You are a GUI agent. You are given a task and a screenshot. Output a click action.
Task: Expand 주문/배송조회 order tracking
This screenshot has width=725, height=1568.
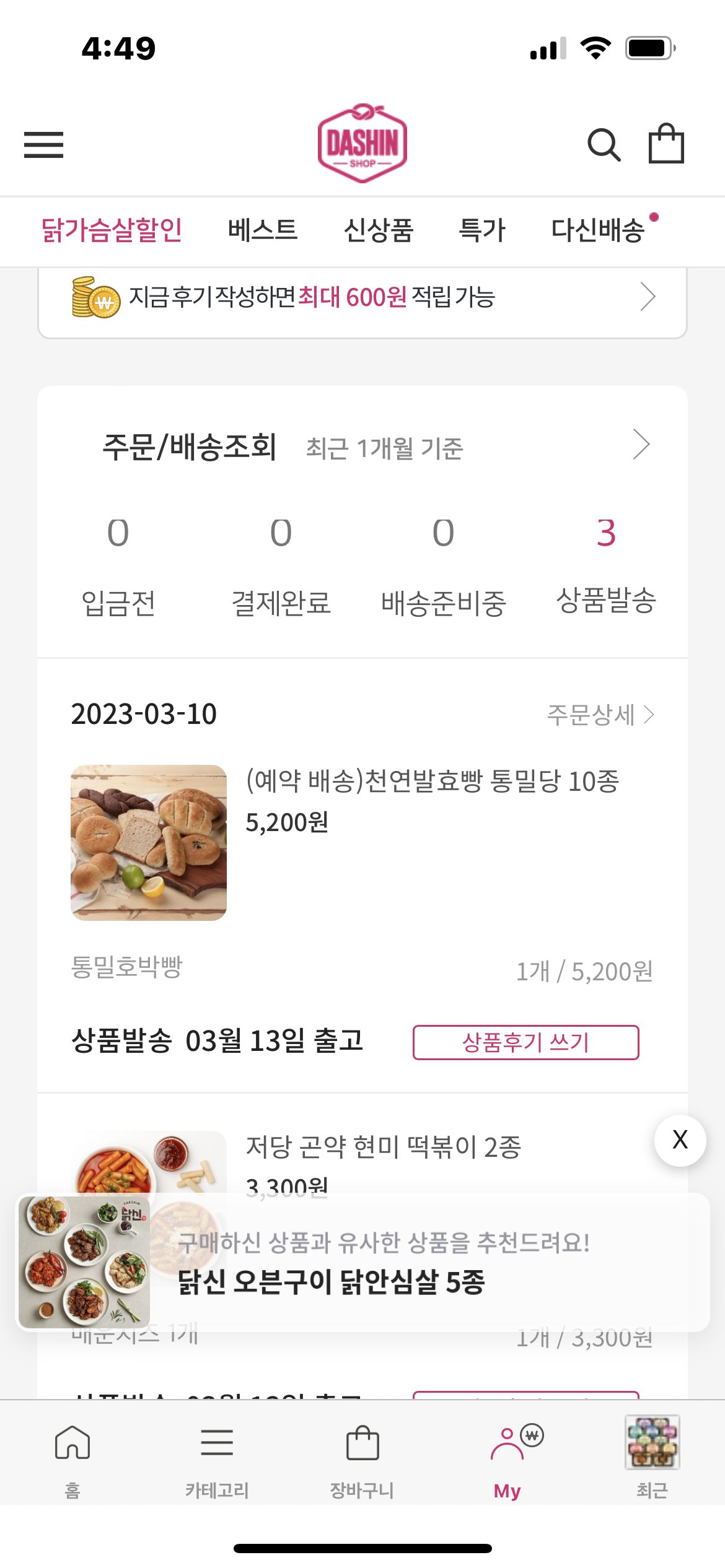(641, 445)
